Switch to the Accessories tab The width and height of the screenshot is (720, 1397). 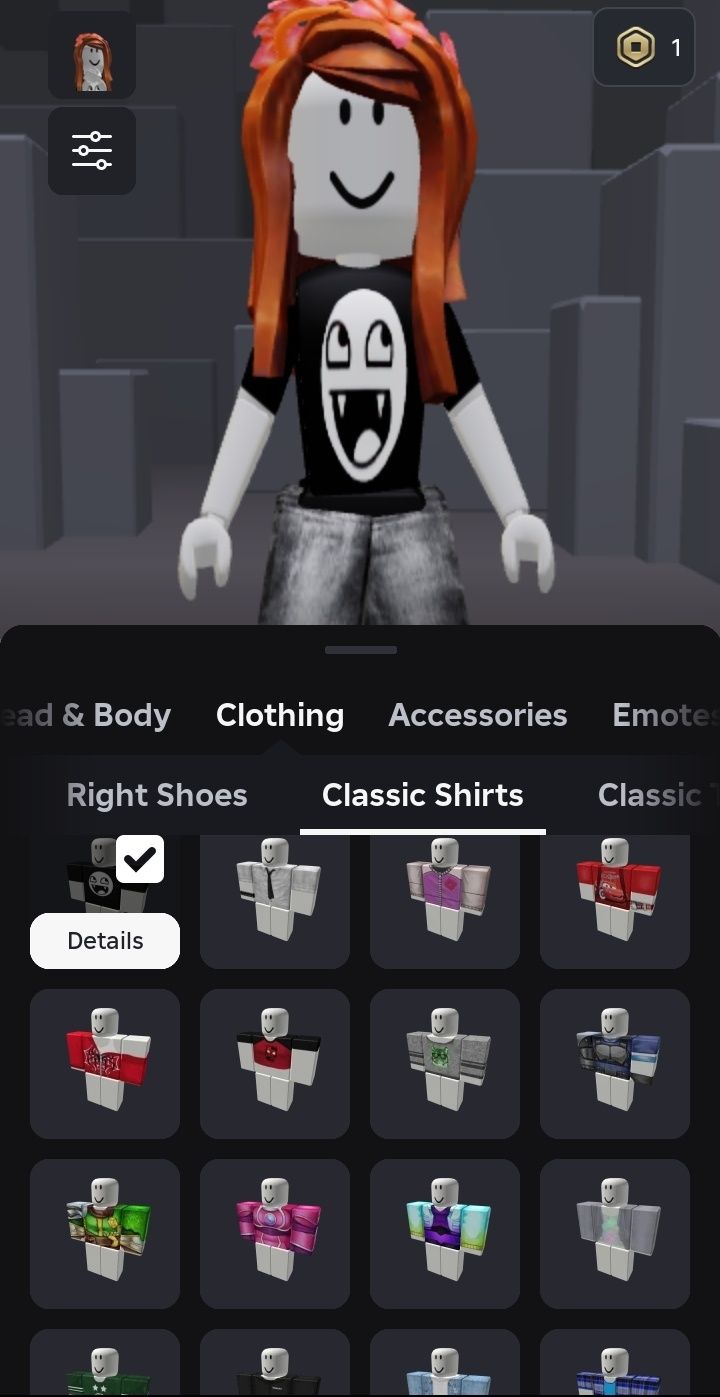coord(477,715)
